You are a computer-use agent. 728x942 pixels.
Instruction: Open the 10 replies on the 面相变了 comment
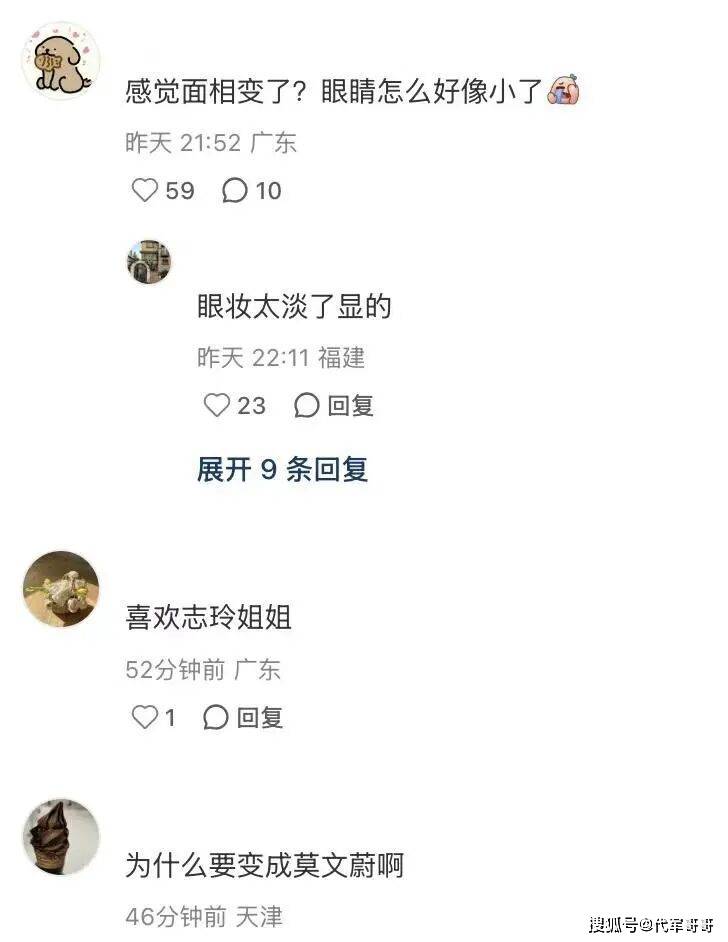click(x=236, y=190)
